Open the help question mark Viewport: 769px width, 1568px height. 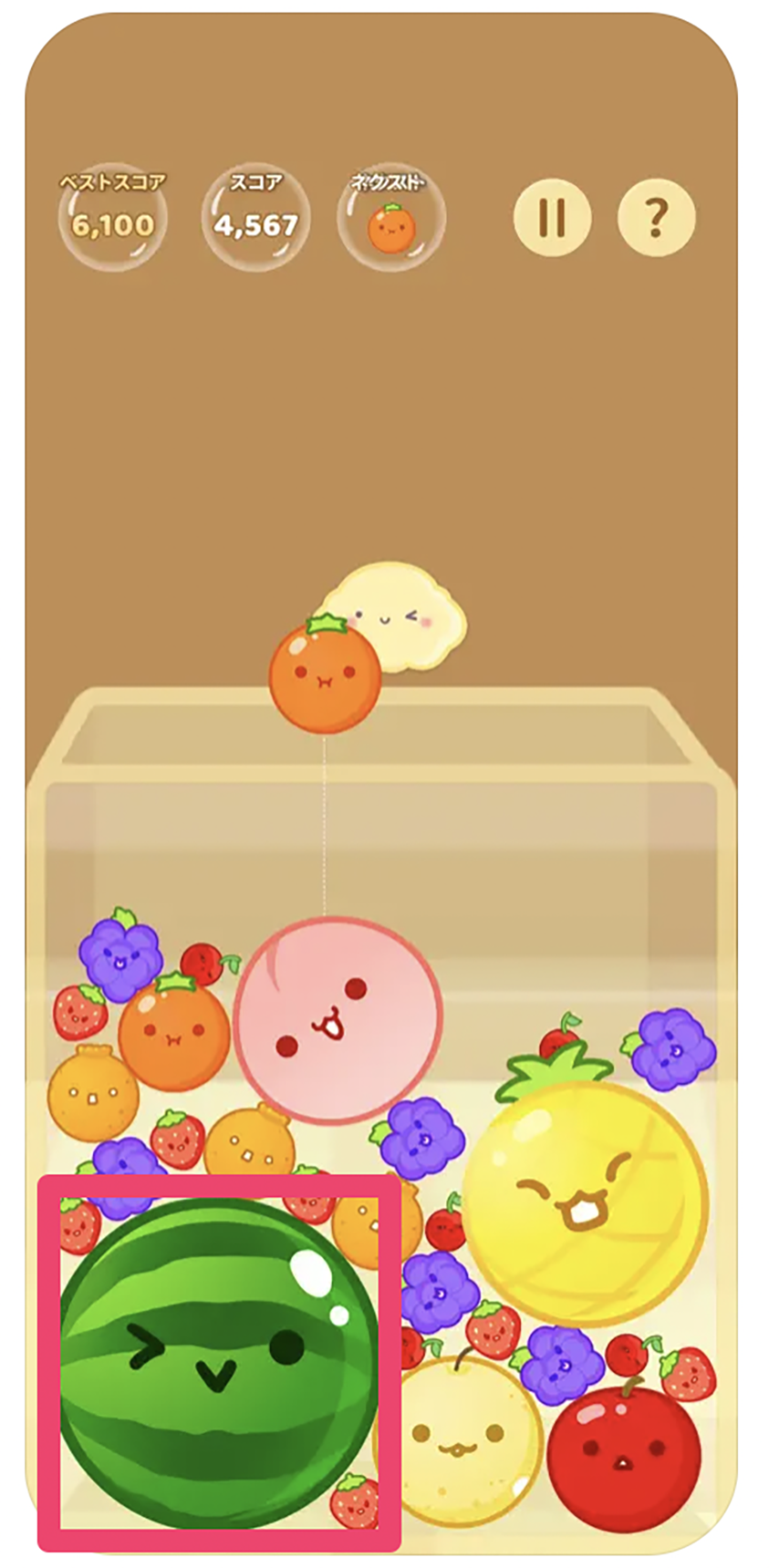(656, 218)
